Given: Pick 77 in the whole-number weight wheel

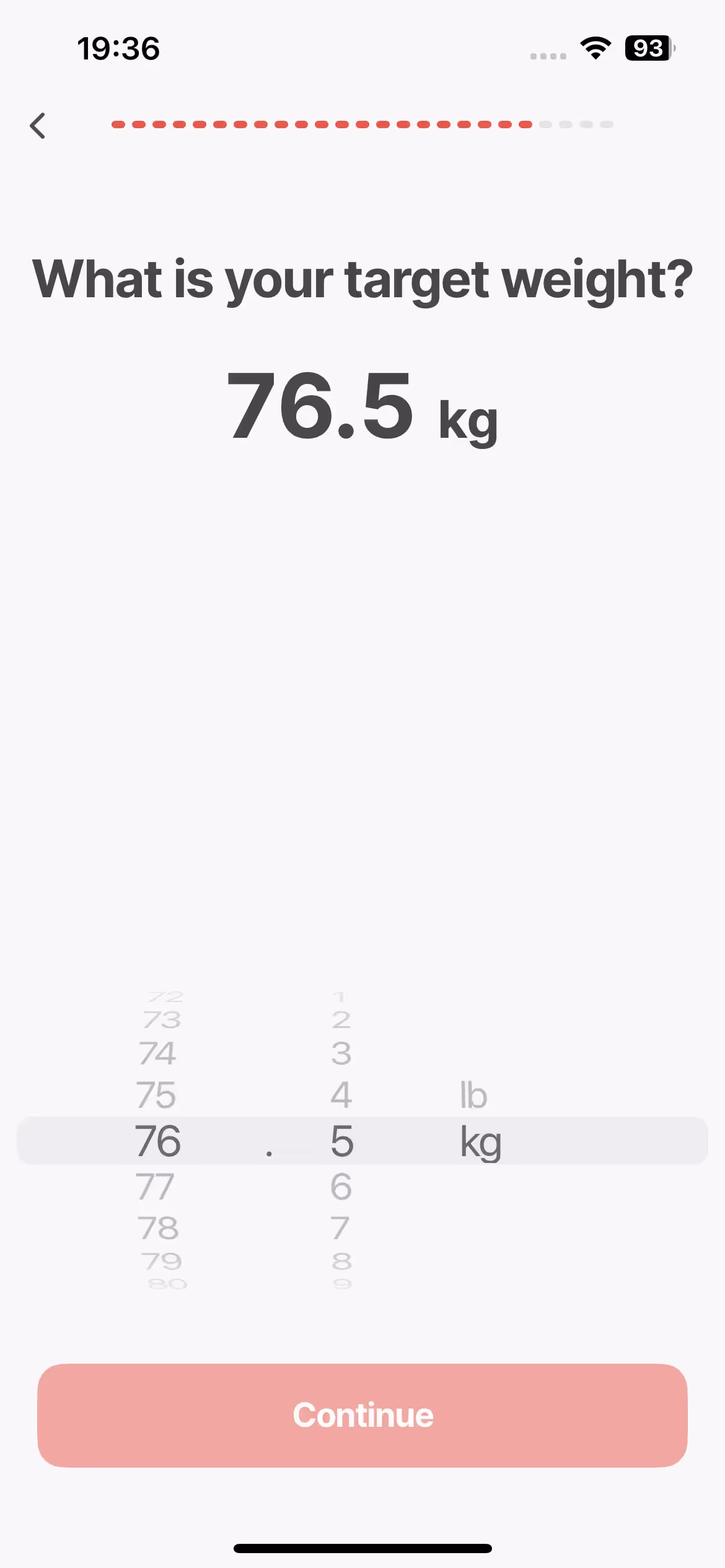Looking at the screenshot, I should [x=156, y=1187].
